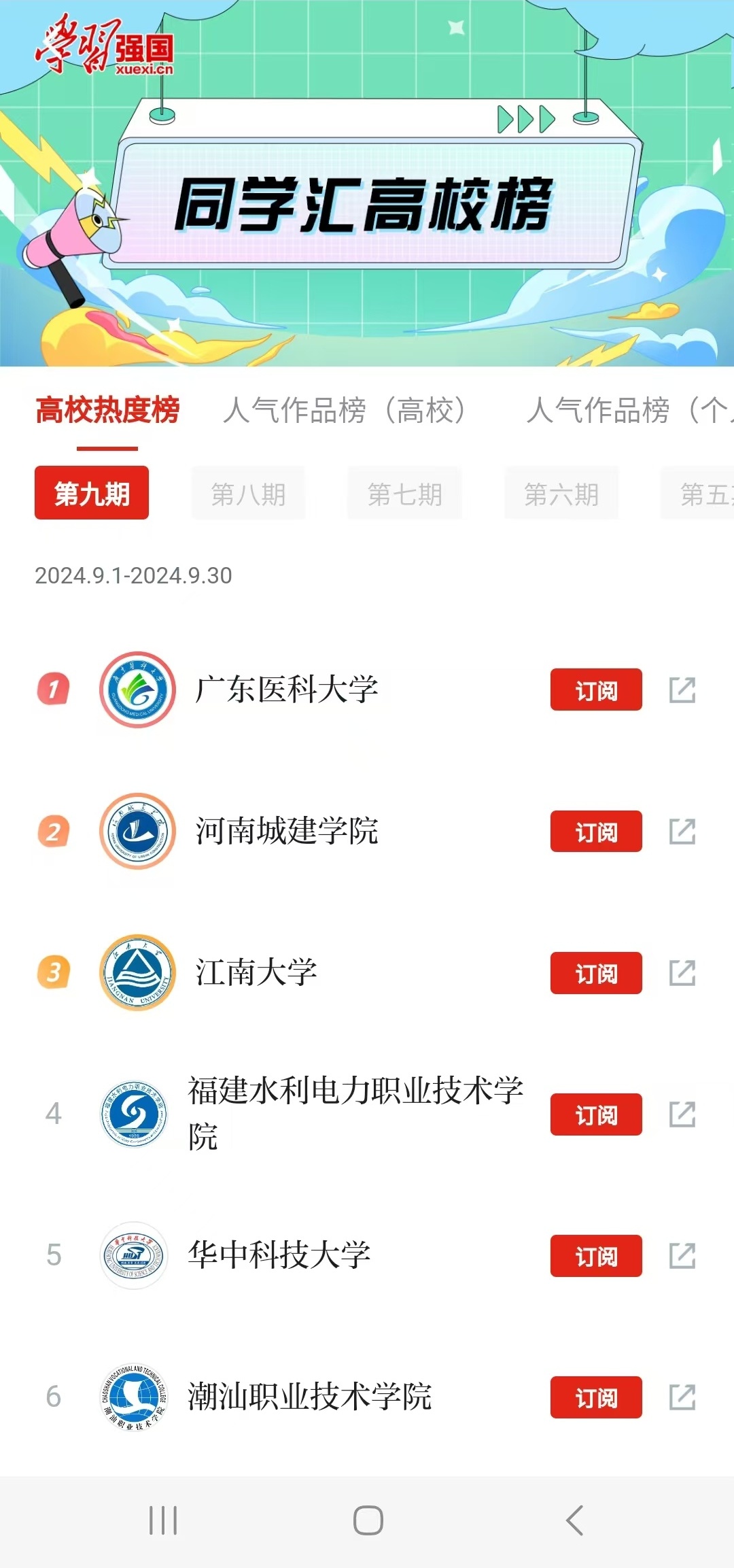Switch to 第六期 period

(x=561, y=494)
